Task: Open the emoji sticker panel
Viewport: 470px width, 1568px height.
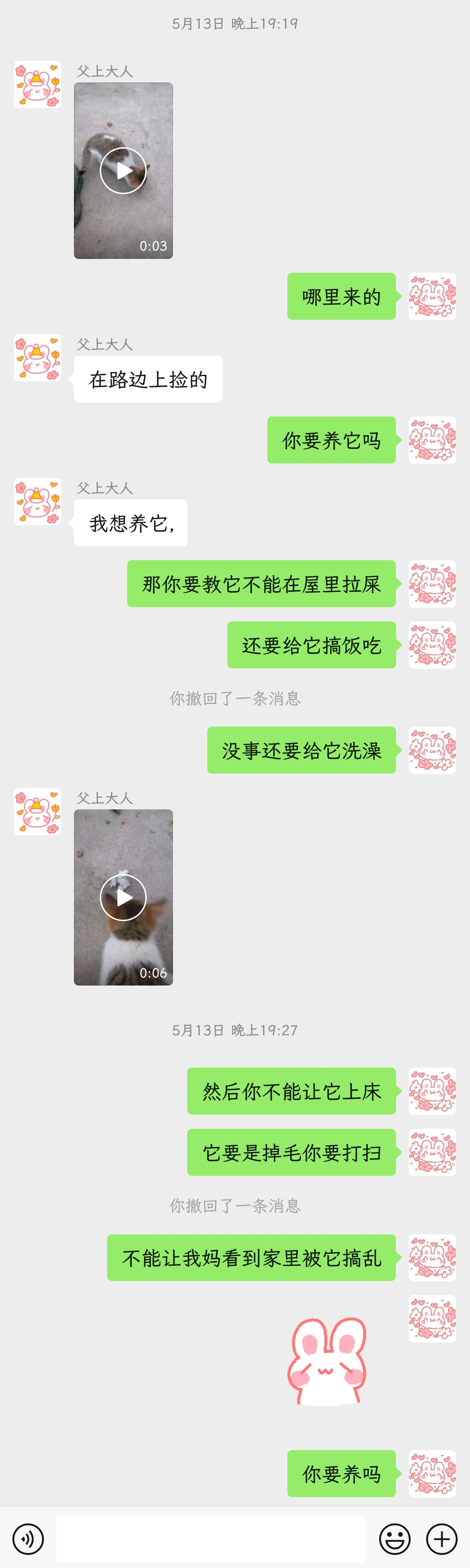Action: (394, 1539)
